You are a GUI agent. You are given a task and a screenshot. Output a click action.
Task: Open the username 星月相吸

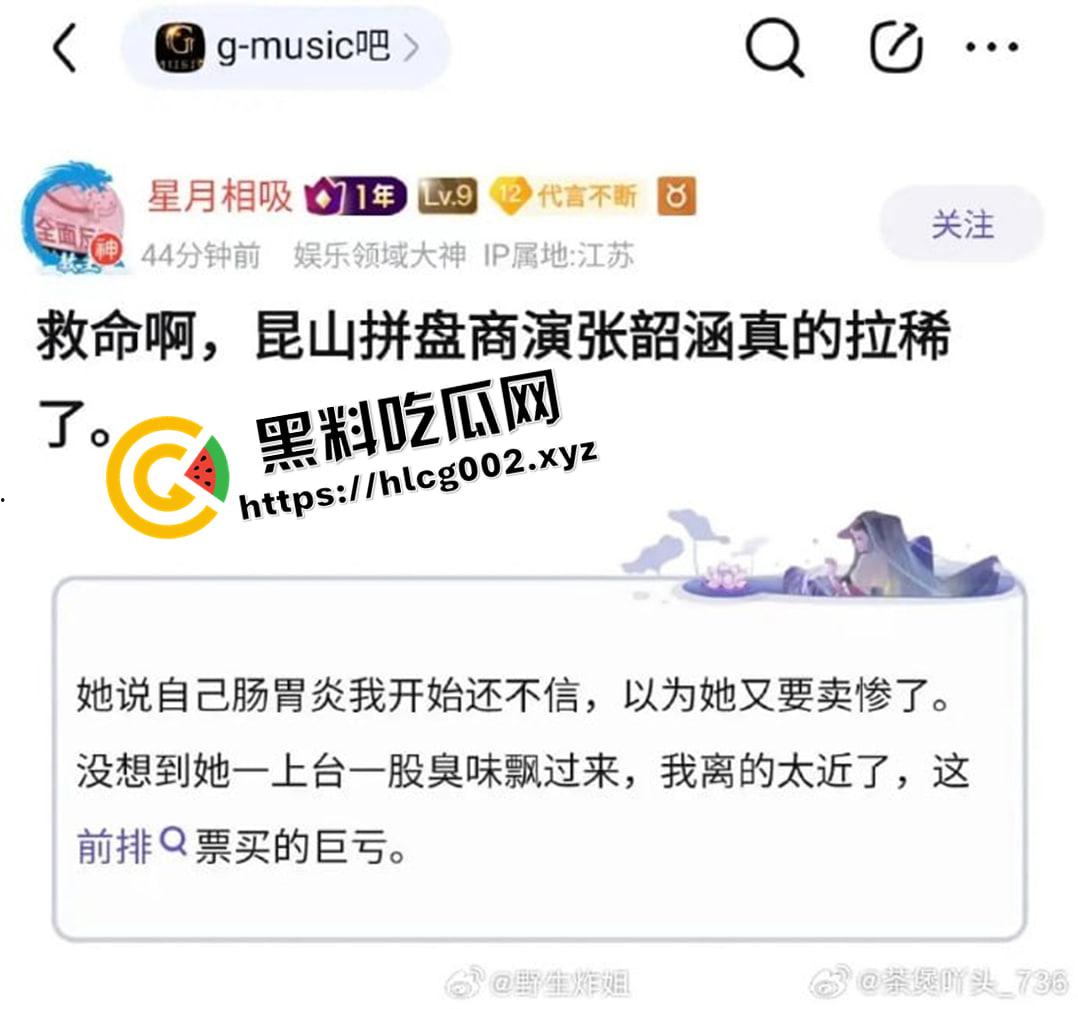tap(220, 196)
